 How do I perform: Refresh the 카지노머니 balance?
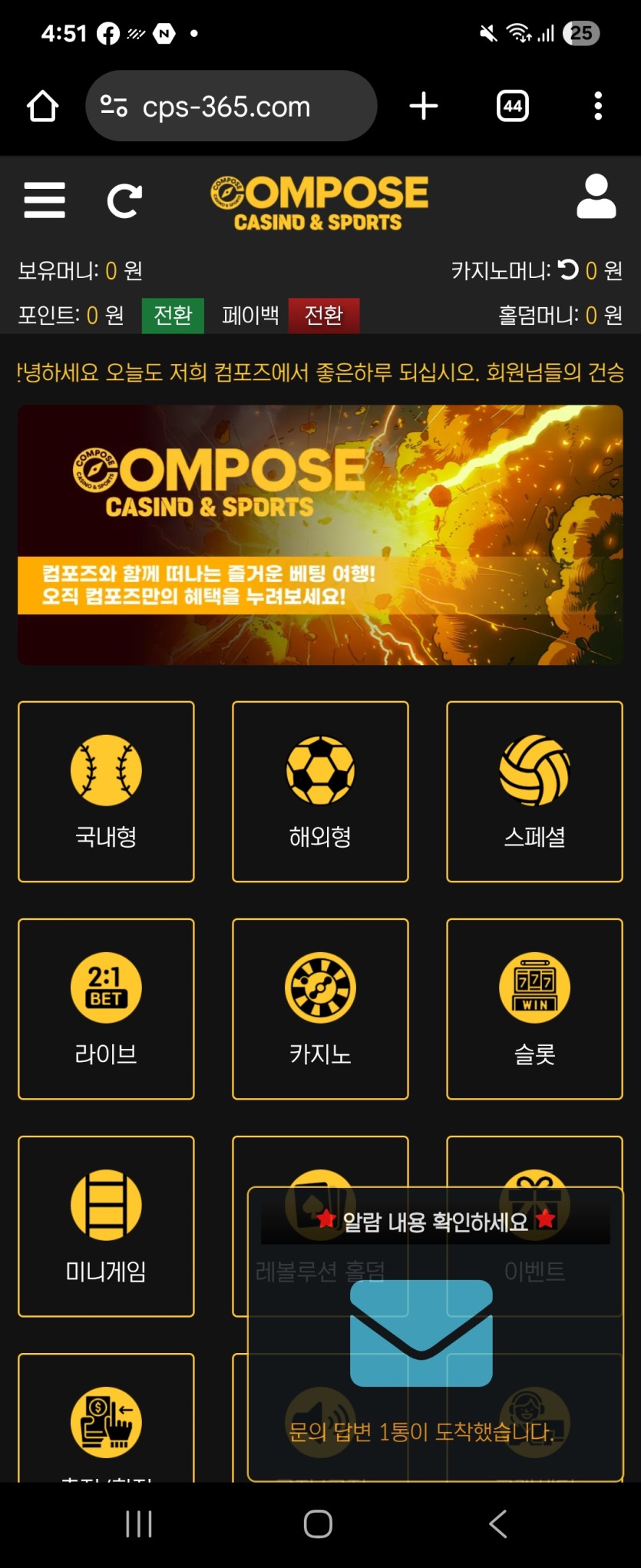[x=568, y=270]
